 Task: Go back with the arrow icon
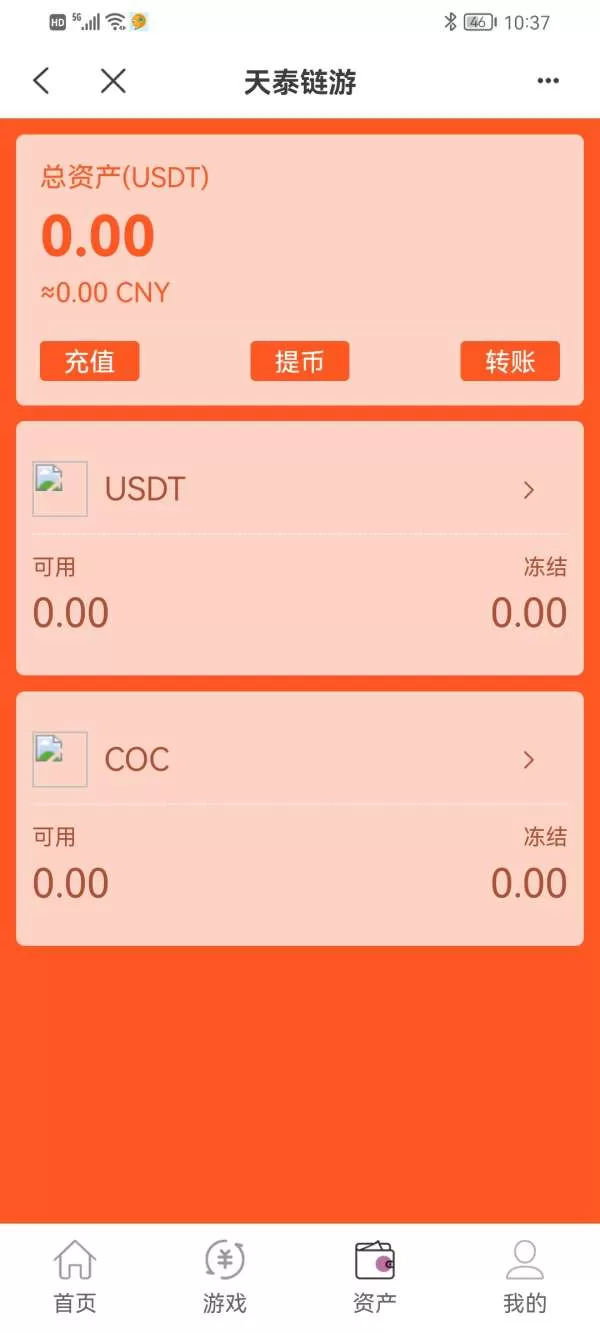coord(41,81)
